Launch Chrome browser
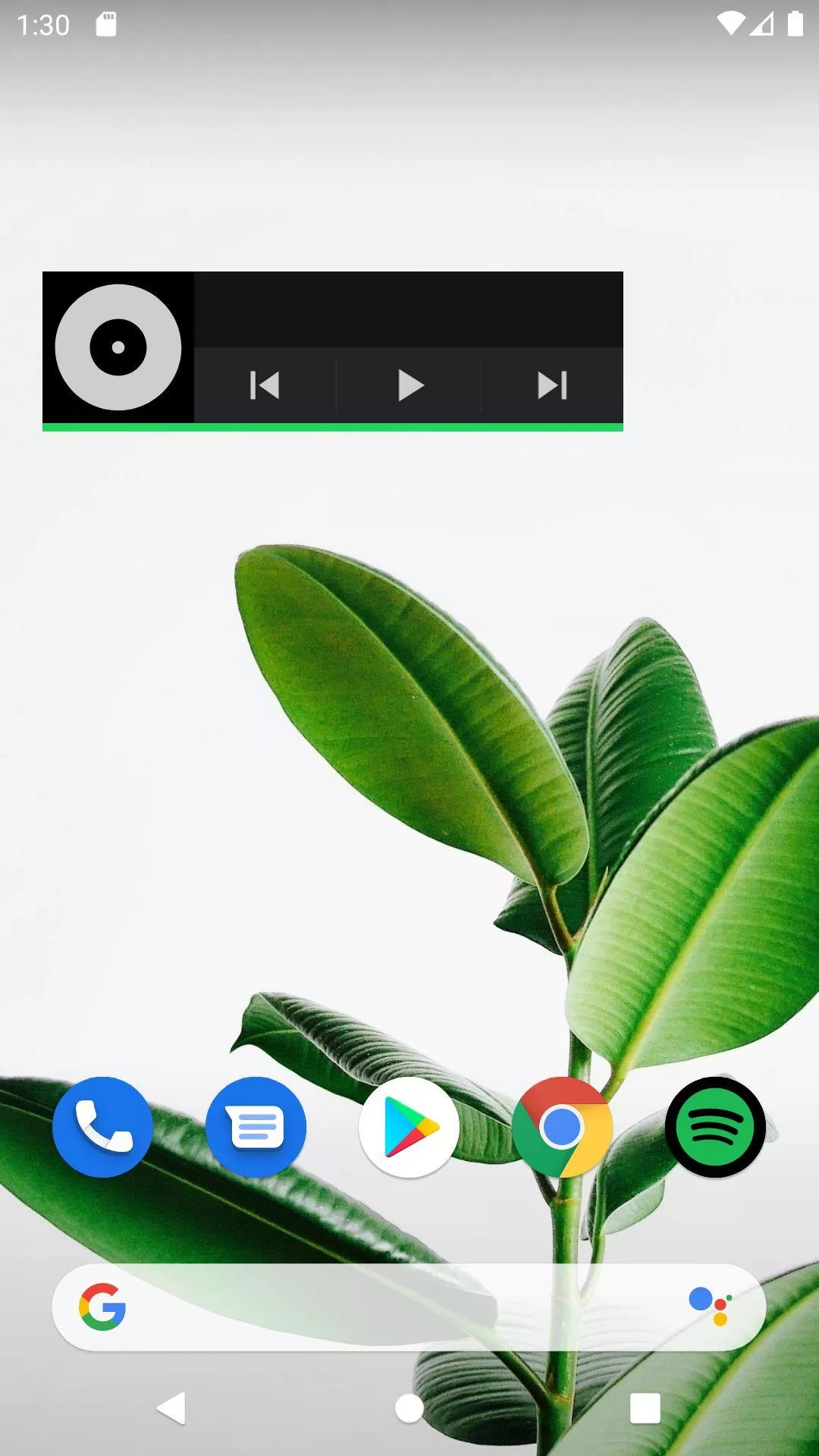 coord(562,1127)
